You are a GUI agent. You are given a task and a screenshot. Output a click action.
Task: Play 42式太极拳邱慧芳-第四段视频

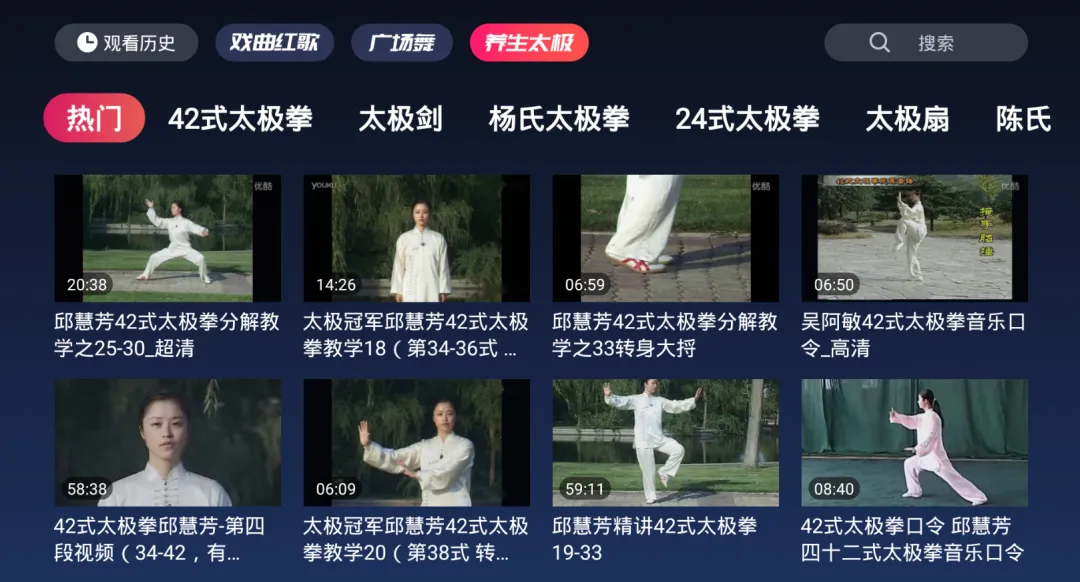pyautogui.click(x=167, y=443)
